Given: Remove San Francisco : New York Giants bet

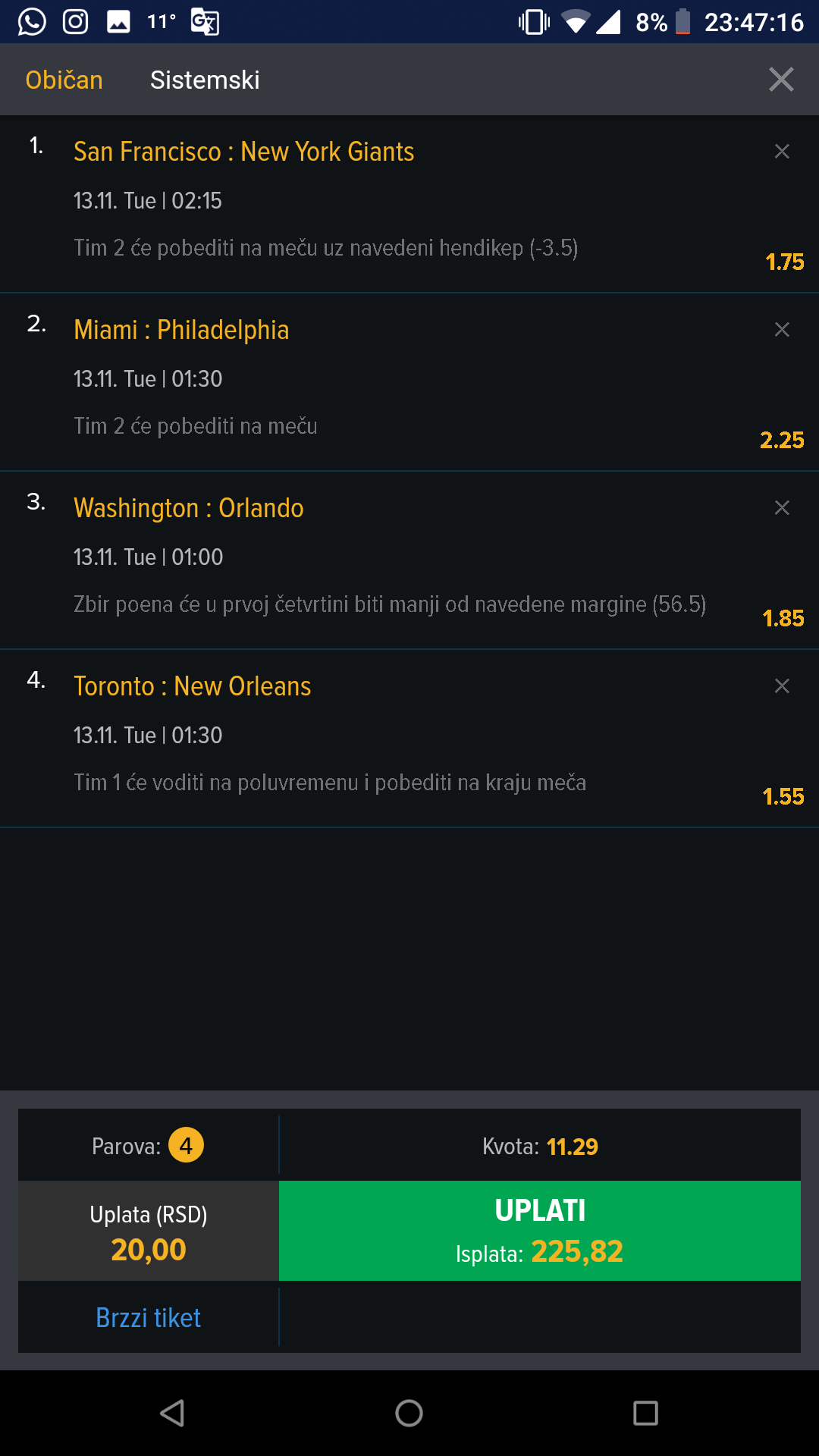Looking at the screenshot, I should pos(782,152).
